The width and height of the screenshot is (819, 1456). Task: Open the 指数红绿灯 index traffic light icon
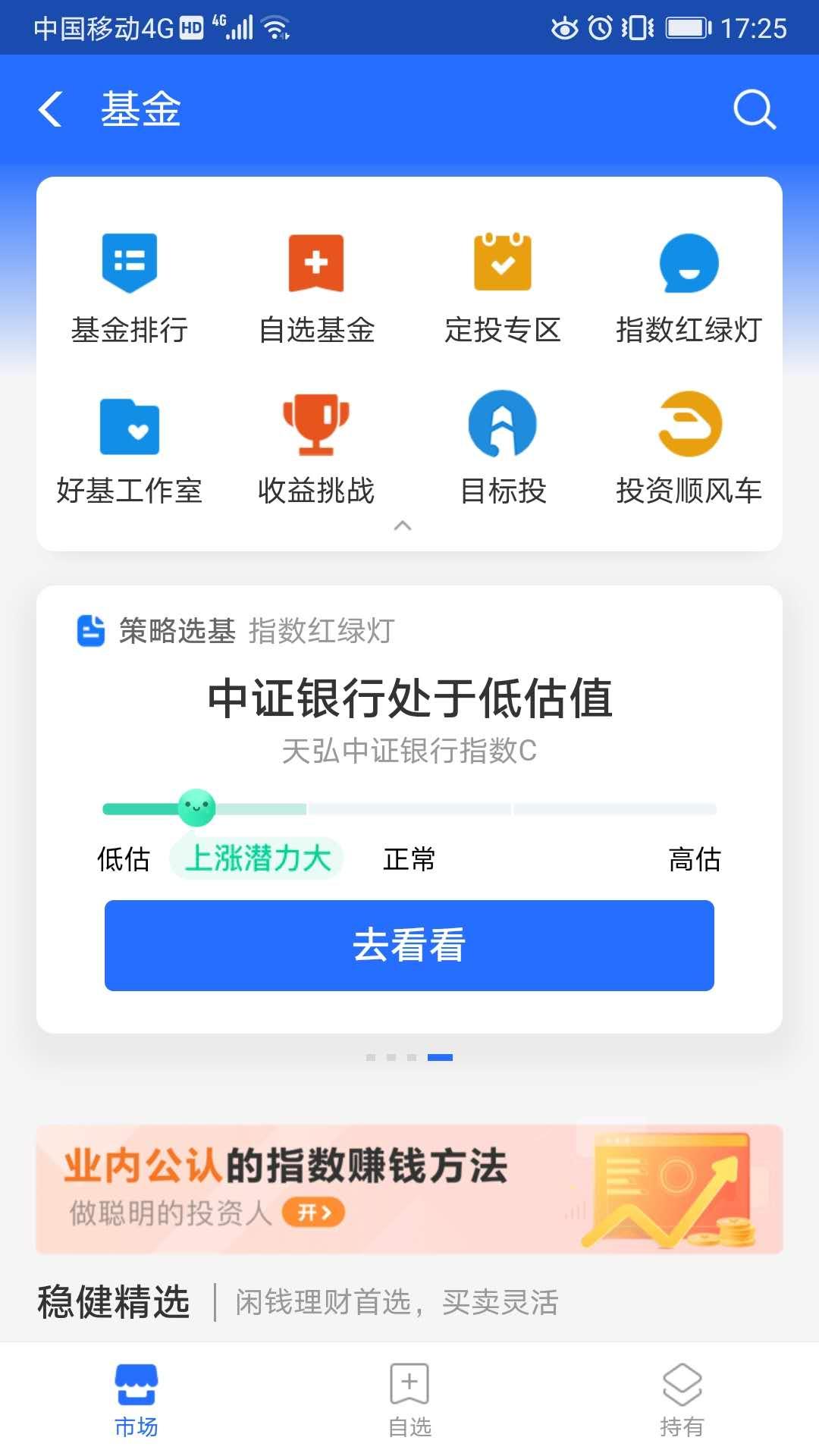pyautogui.click(x=689, y=288)
